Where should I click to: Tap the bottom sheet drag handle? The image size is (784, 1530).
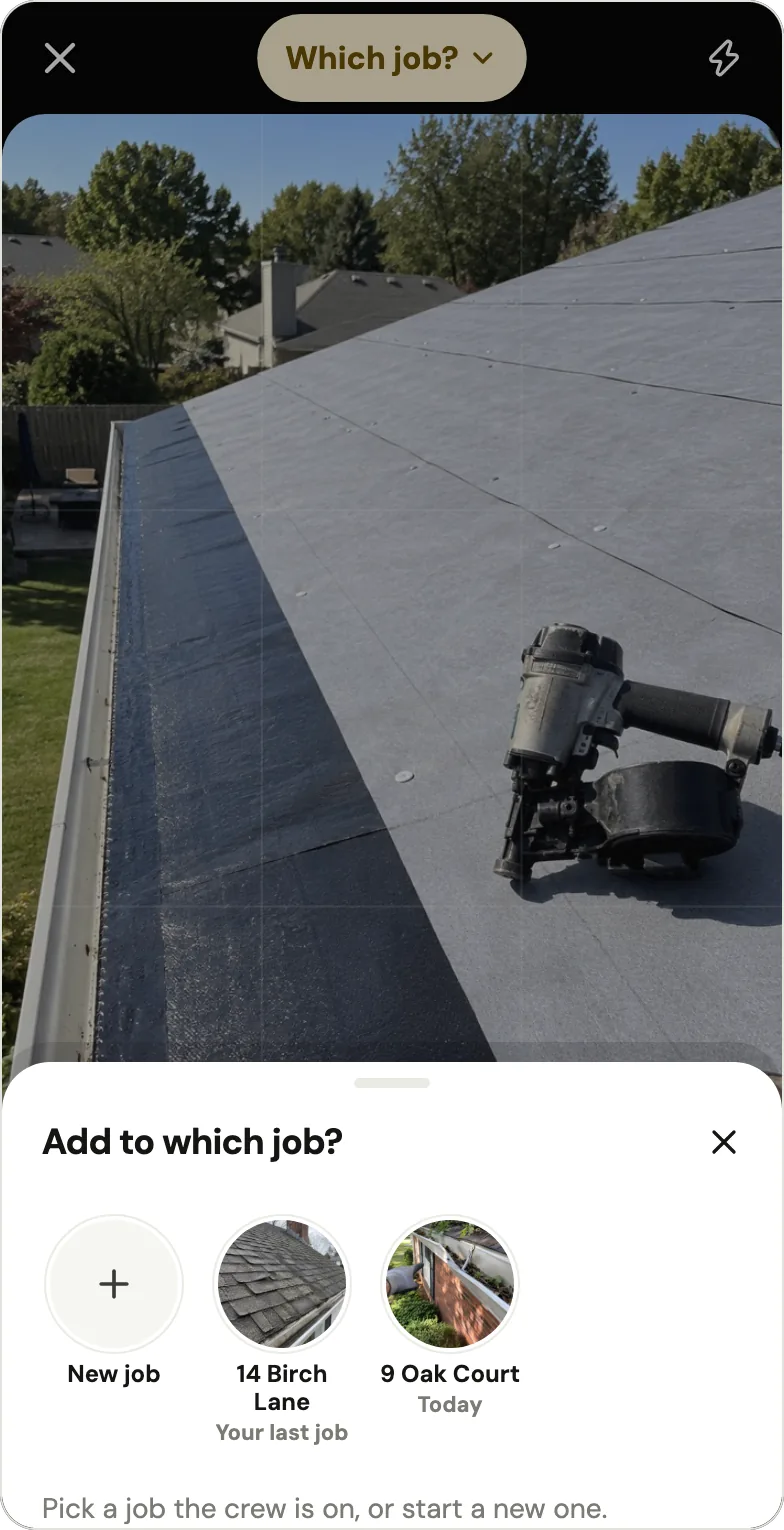click(392, 1083)
